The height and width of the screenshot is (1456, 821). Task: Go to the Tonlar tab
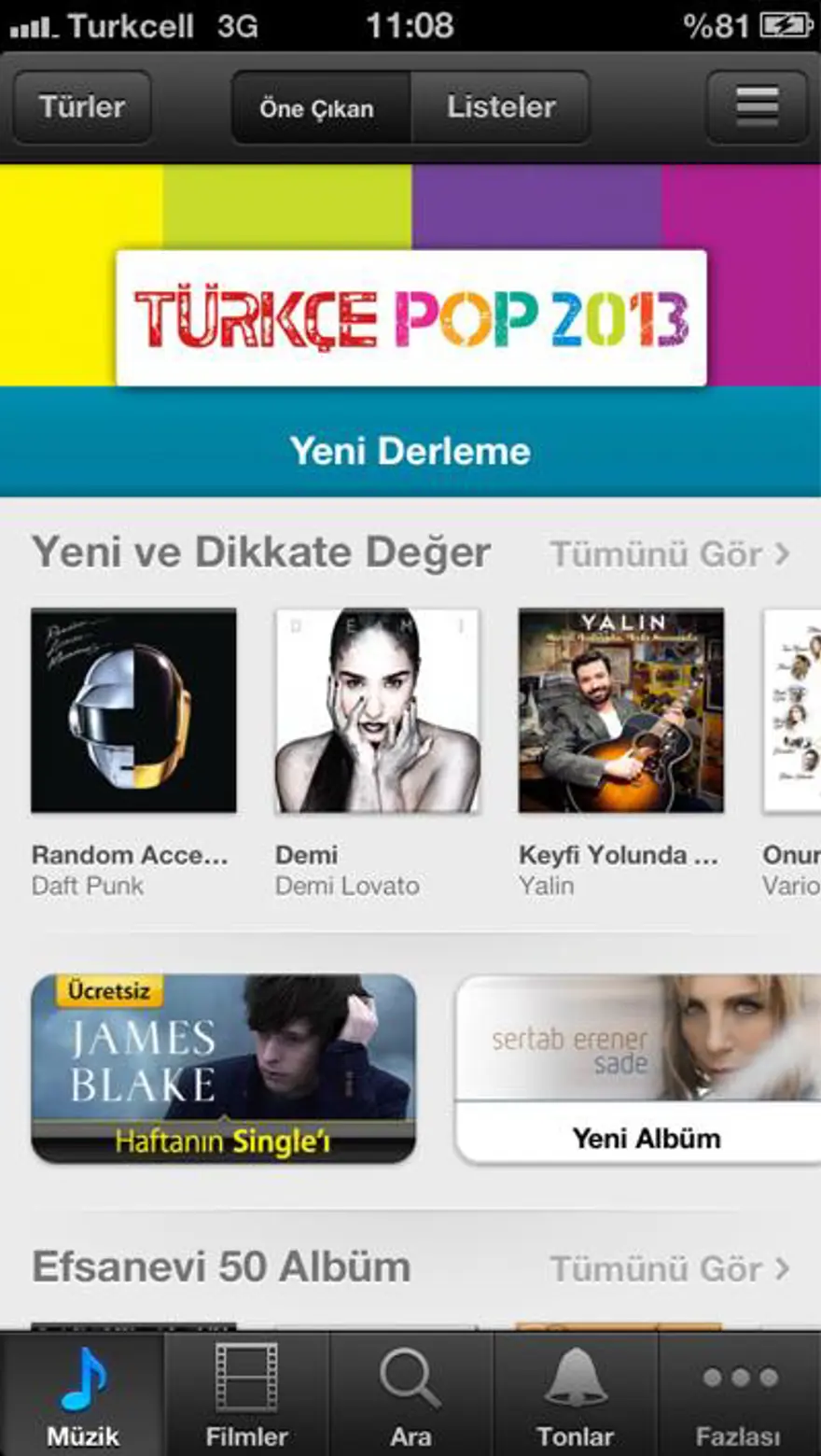(x=575, y=1394)
